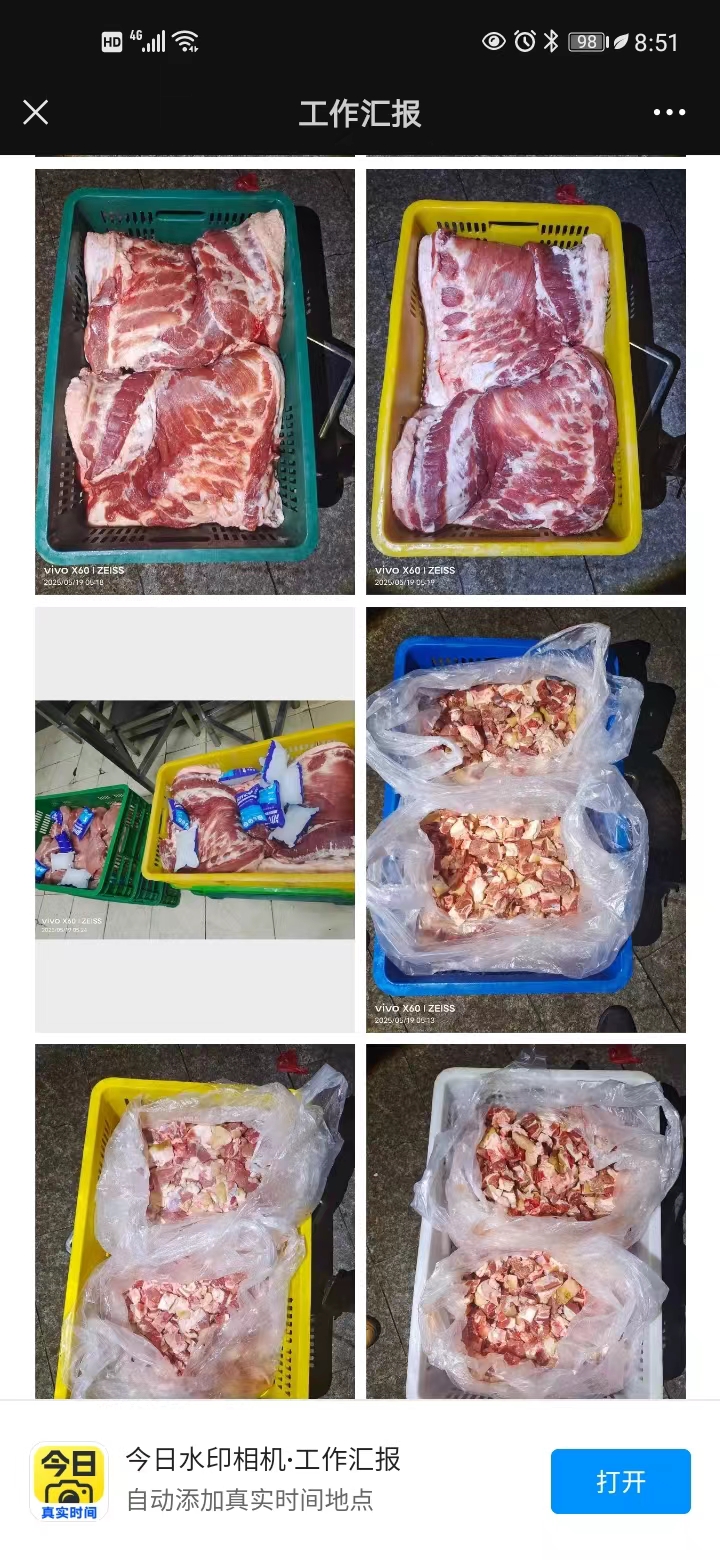Open the photo of pork in green crate
Viewport: 720px width, 1560px height.
point(195,381)
